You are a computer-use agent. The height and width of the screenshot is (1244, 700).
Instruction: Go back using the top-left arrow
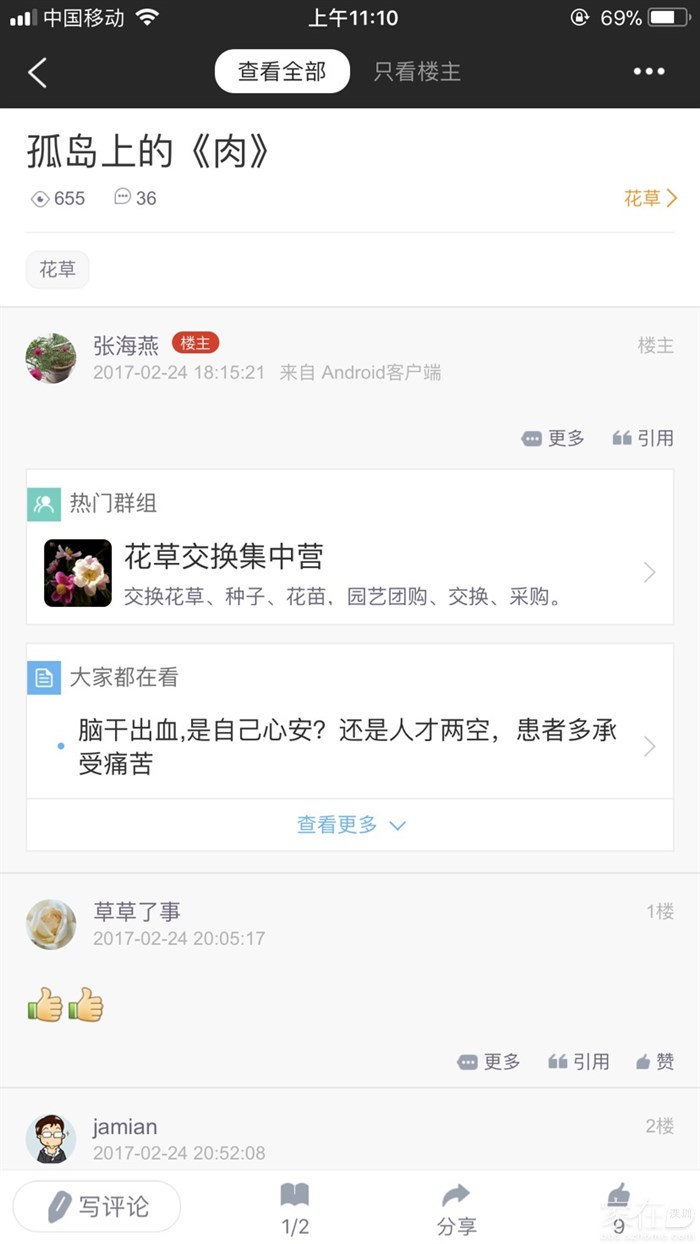pyautogui.click(x=37, y=72)
